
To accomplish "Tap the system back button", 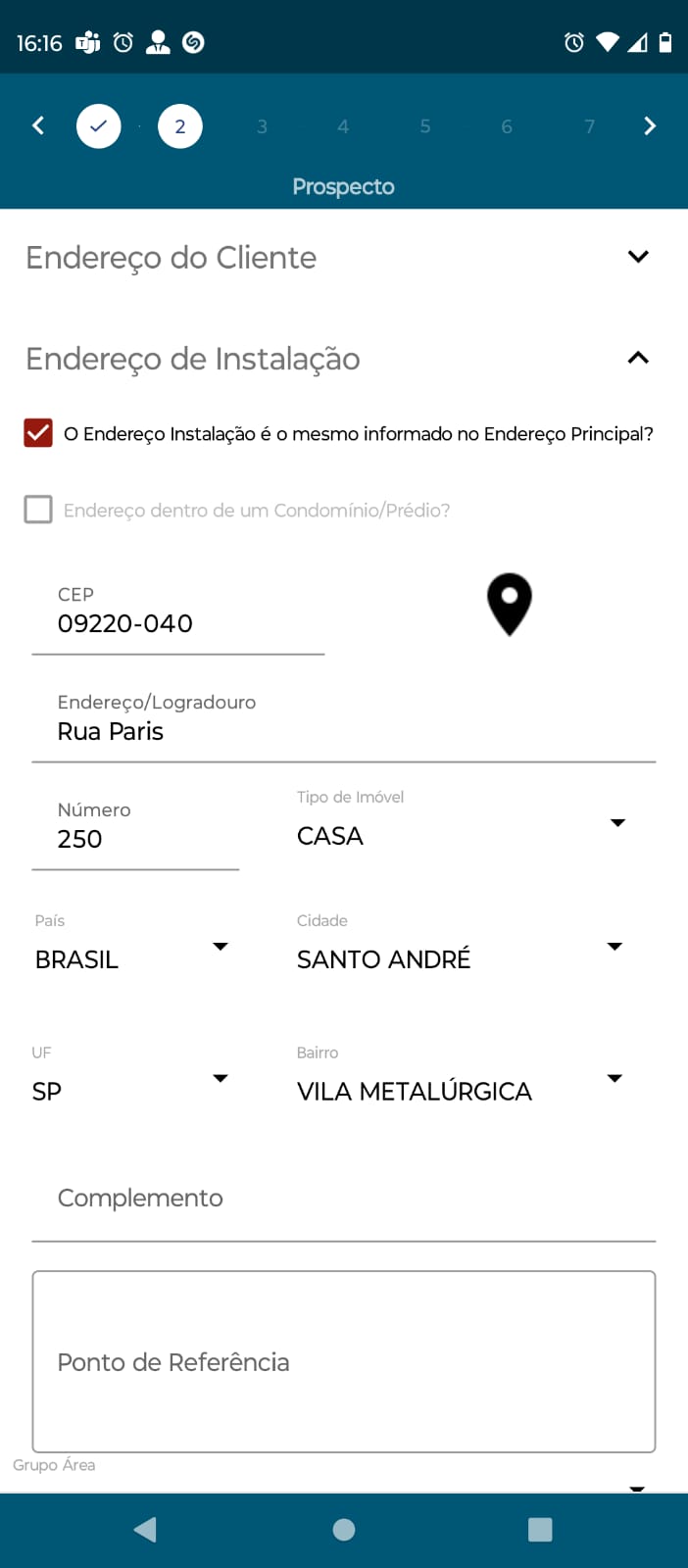I will click(x=146, y=1530).
